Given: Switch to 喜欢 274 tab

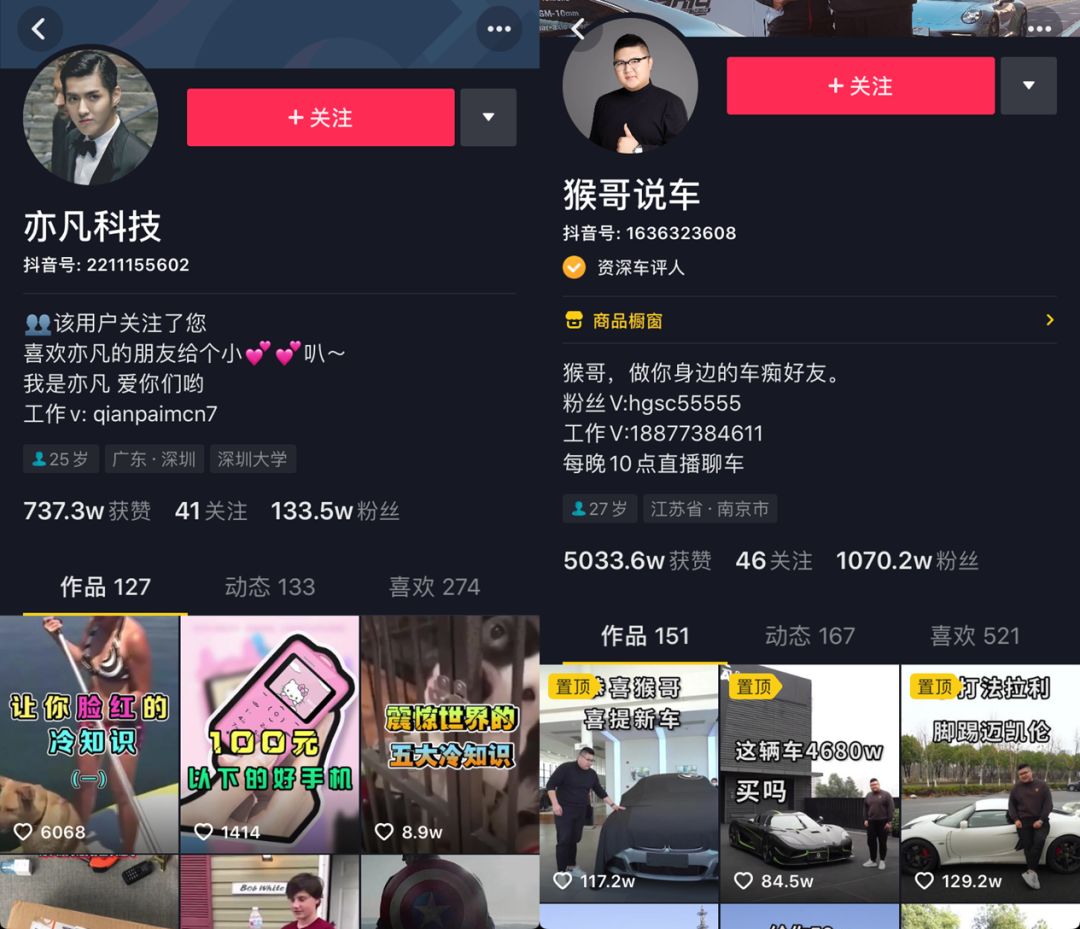Looking at the screenshot, I should point(434,587).
